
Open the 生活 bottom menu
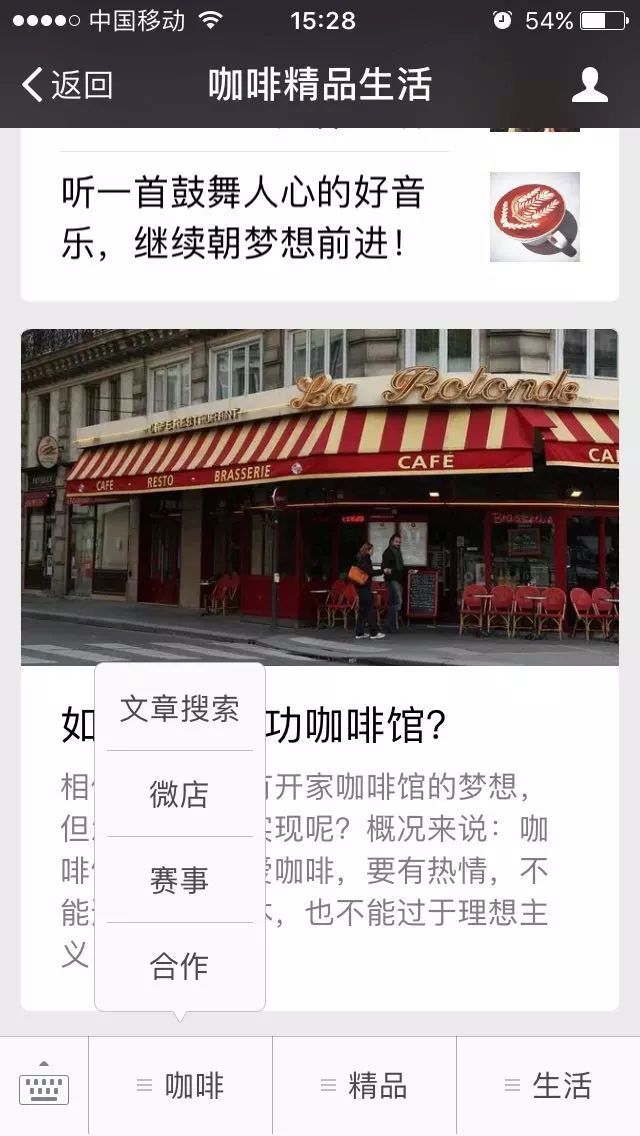[549, 1086]
